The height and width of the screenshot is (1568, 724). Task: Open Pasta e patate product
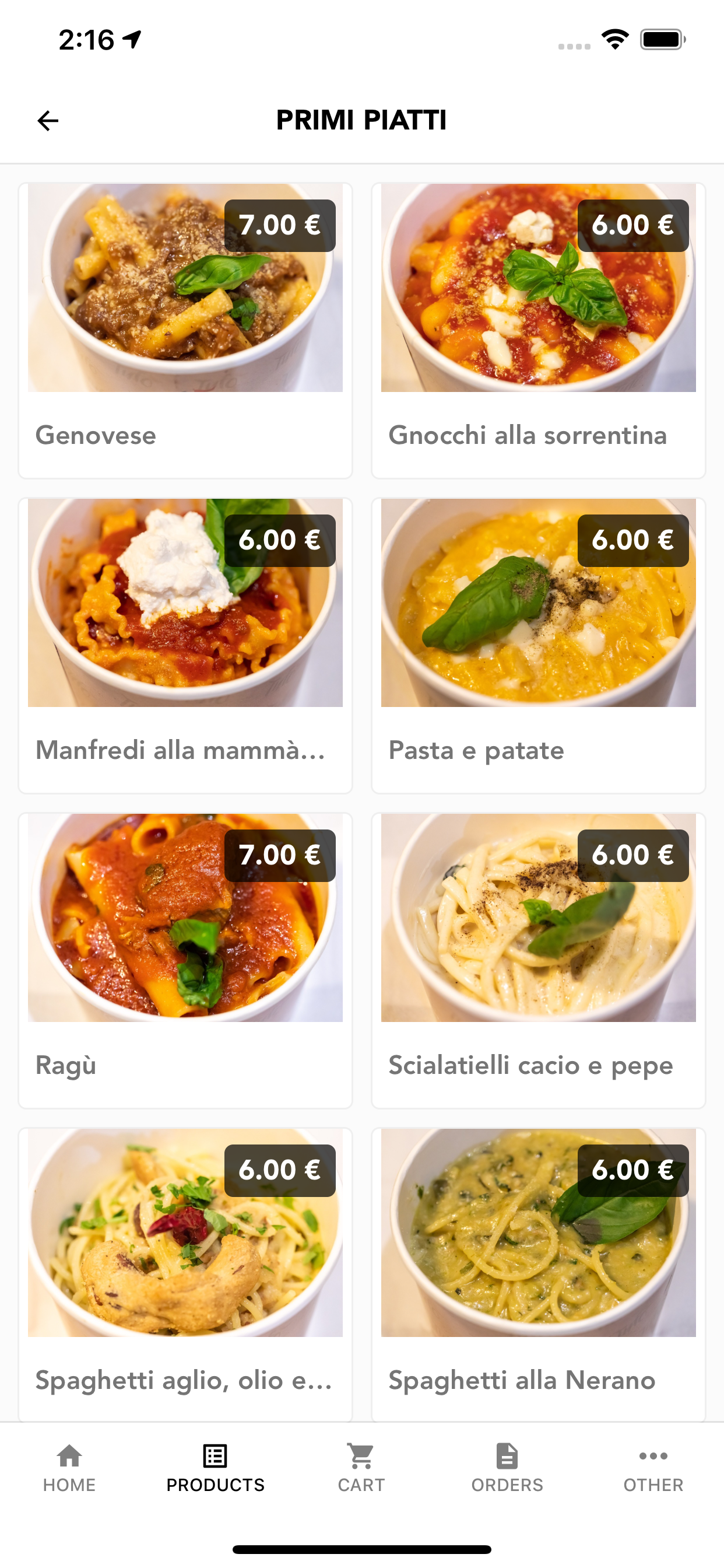538,645
